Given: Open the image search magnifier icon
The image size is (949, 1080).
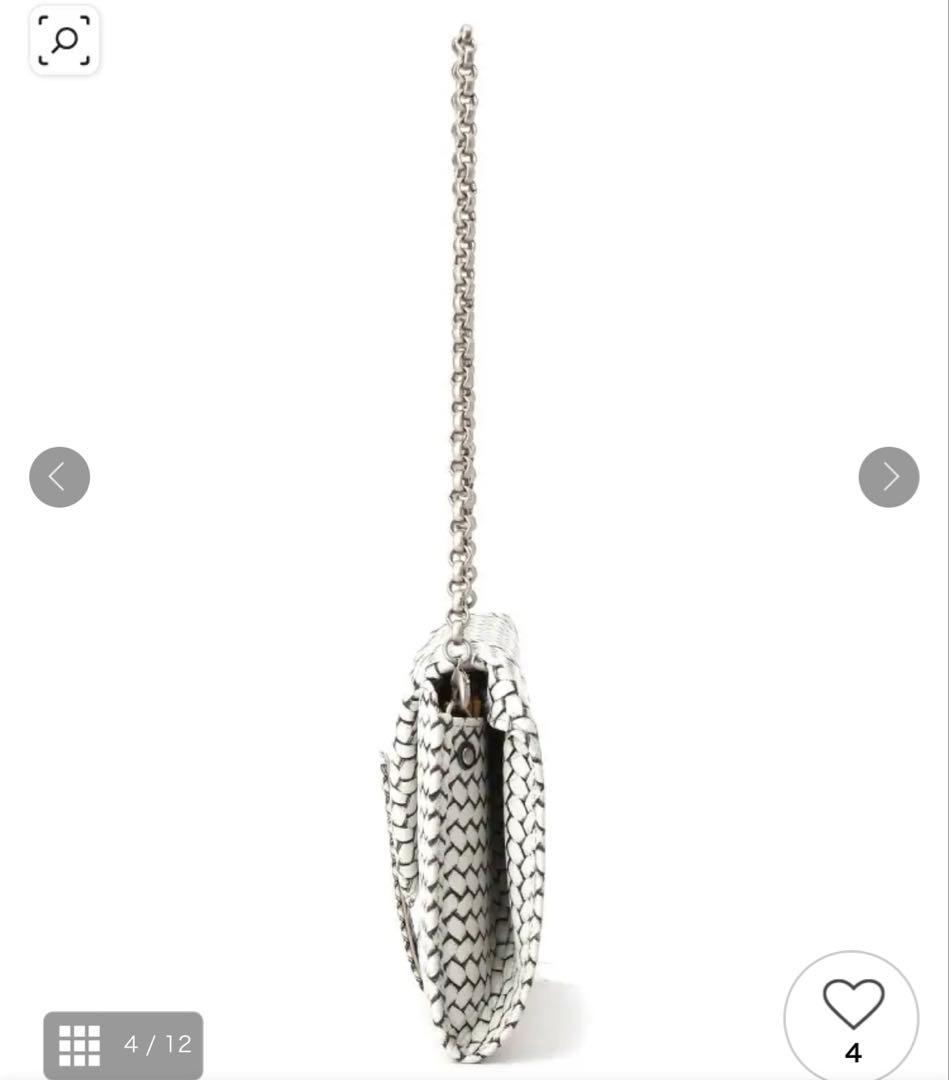Looking at the screenshot, I should coord(65,41).
